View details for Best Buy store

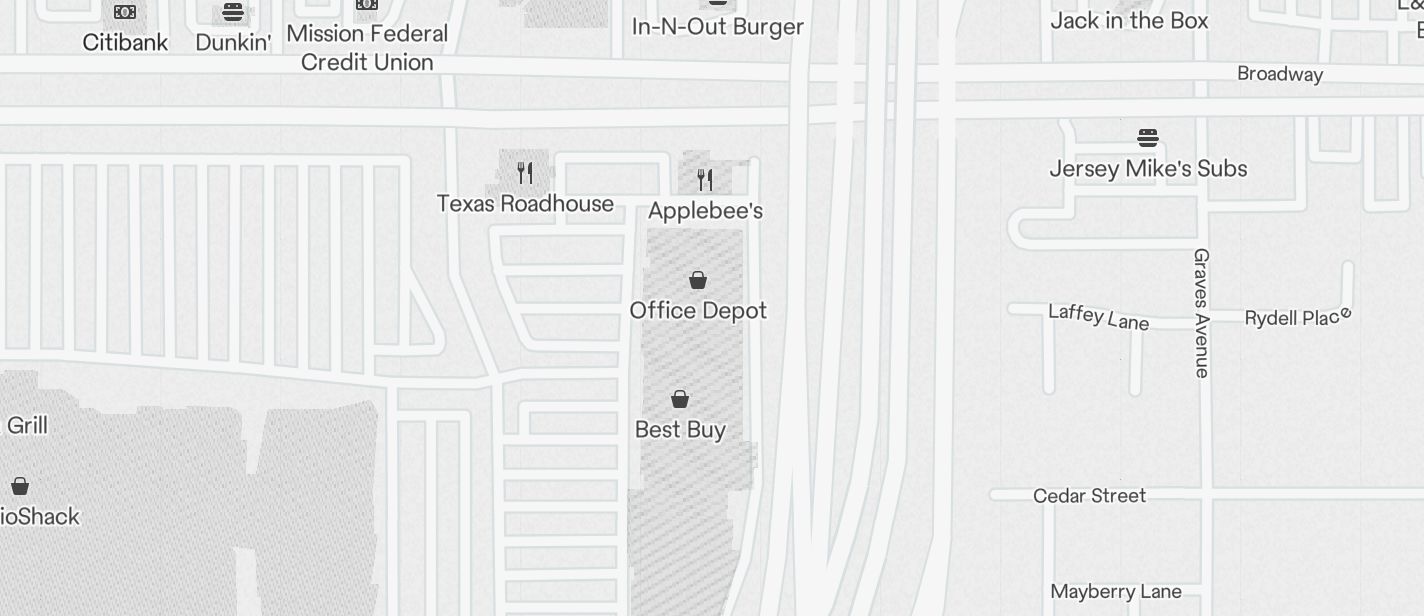click(680, 399)
